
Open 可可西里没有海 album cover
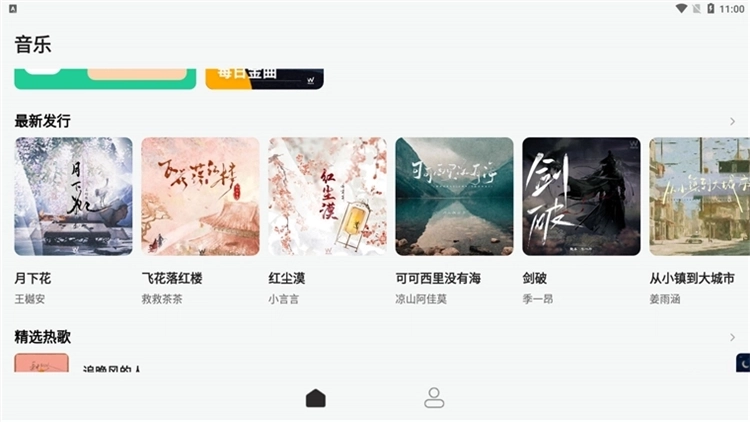454,196
